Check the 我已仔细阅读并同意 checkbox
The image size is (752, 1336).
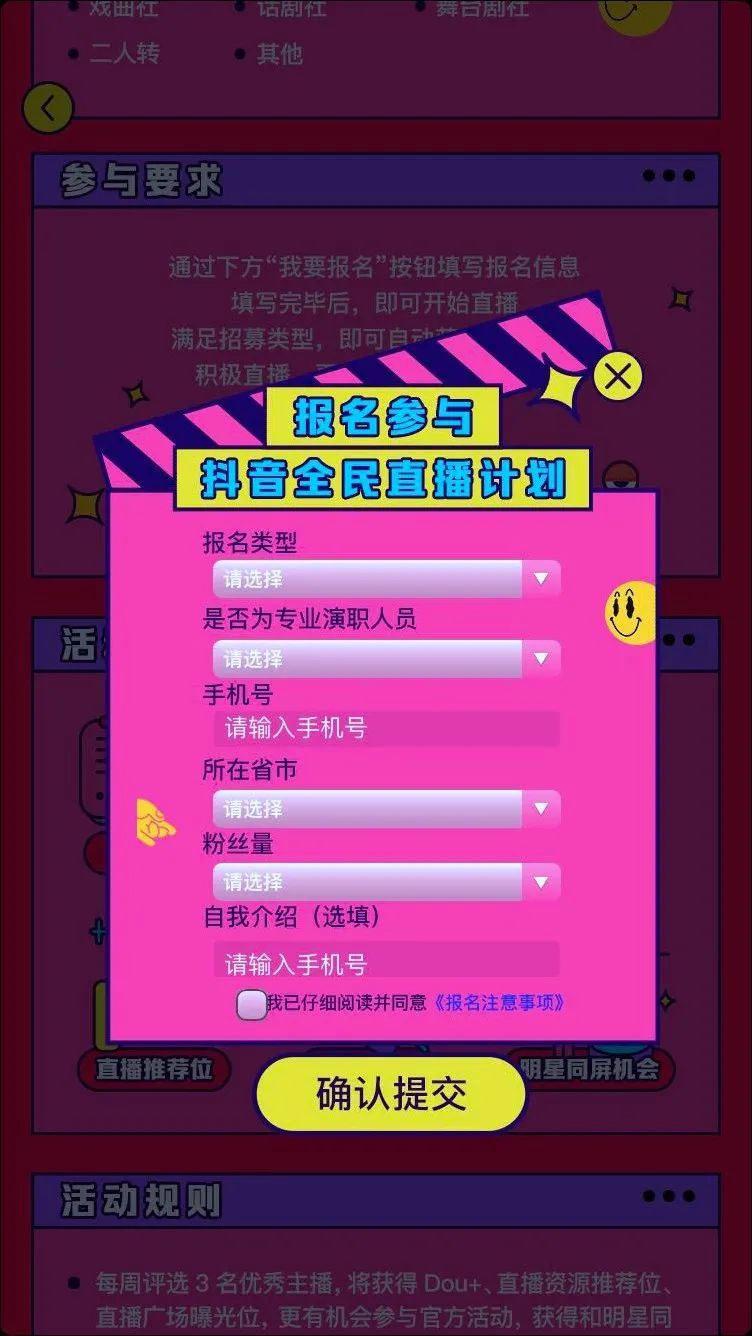(251, 1004)
